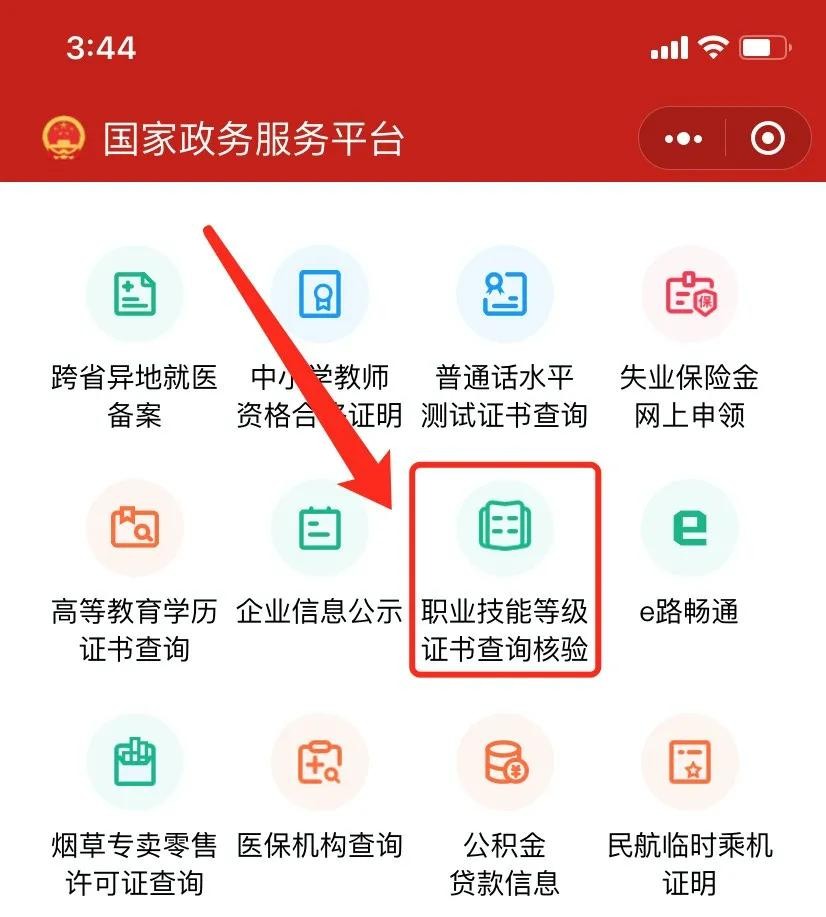Close the mini program with the circle button
This screenshot has width=826, height=917.
(767, 139)
